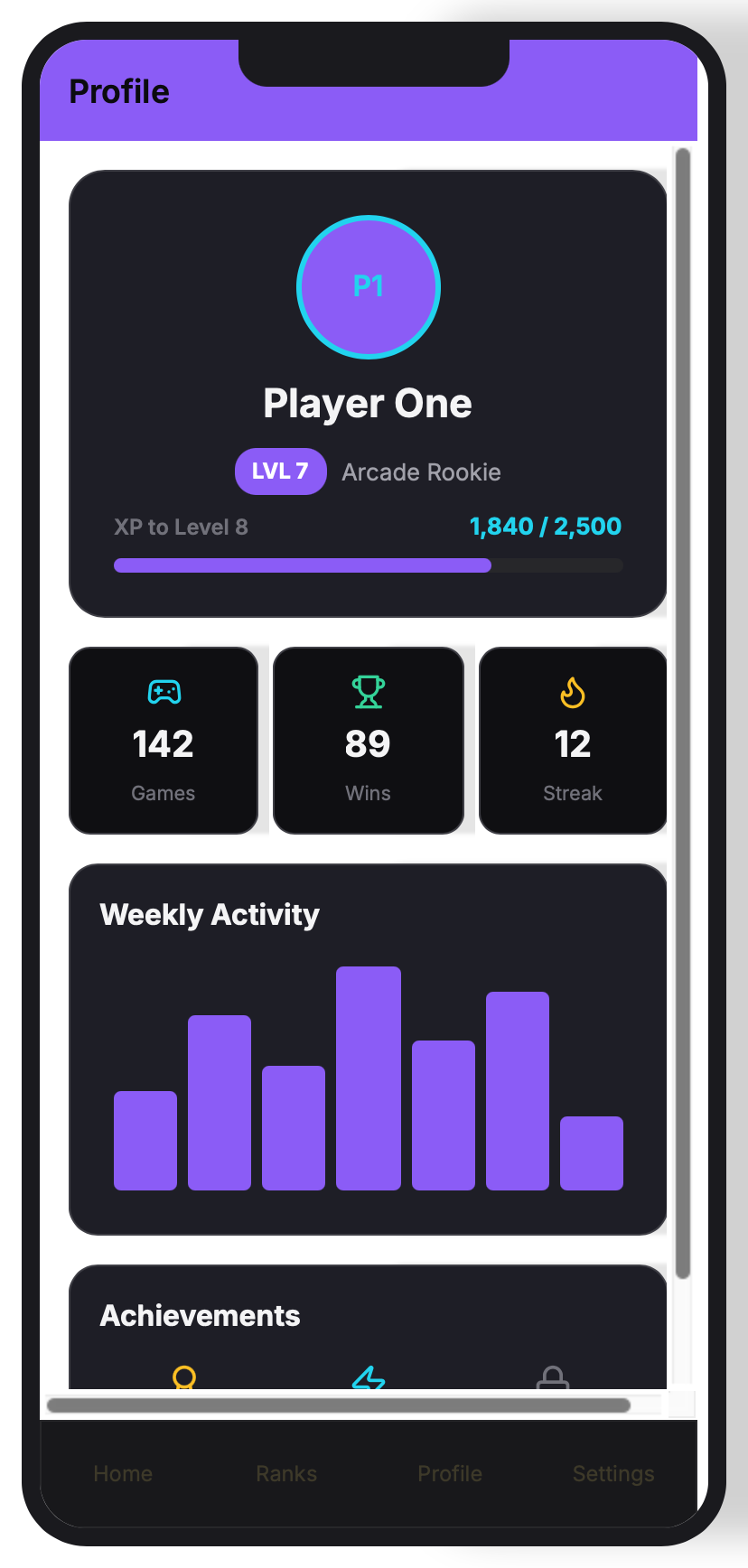Open the Ranks tab
The image size is (748, 1568).
tap(286, 1473)
